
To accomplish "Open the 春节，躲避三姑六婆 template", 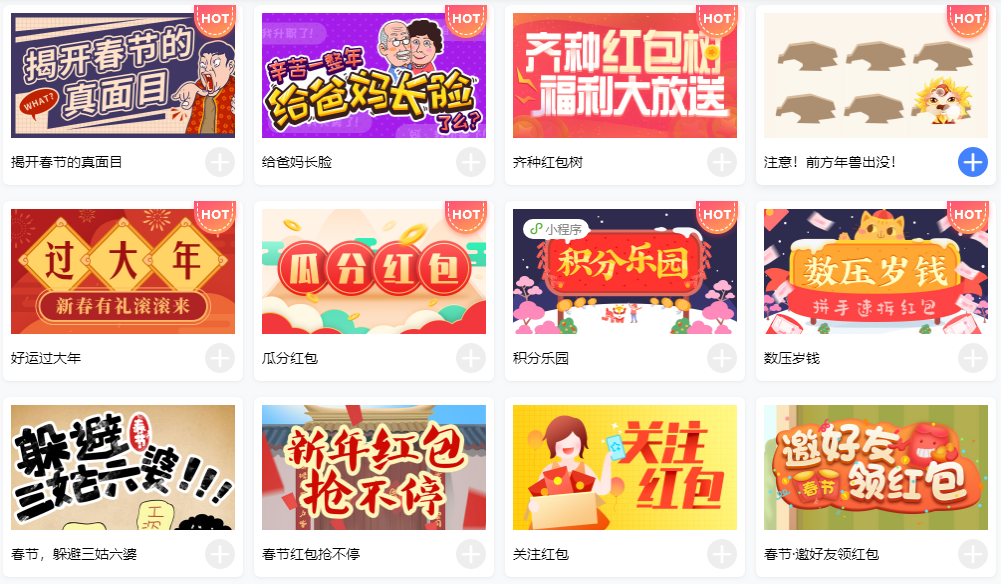I will pyautogui.click(x=122, y=467).
